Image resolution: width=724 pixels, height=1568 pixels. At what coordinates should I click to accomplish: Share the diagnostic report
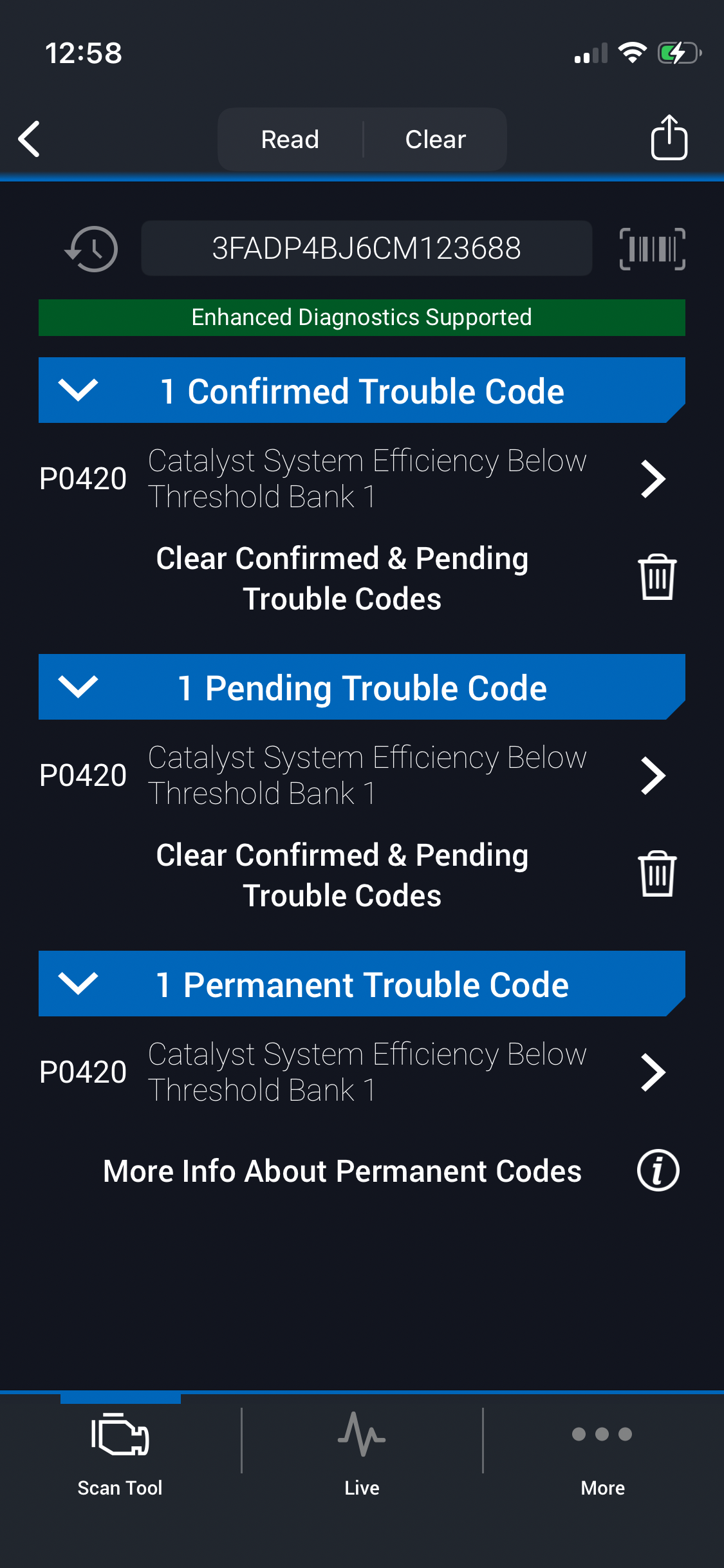point(669,138)
